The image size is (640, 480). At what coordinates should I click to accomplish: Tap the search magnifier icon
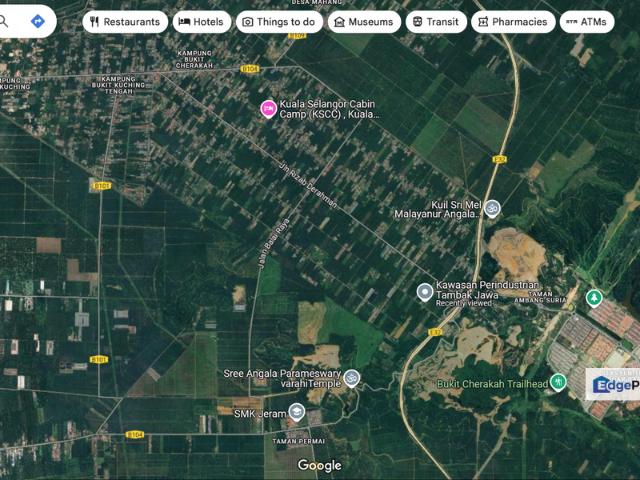click(x=4, y=21)
